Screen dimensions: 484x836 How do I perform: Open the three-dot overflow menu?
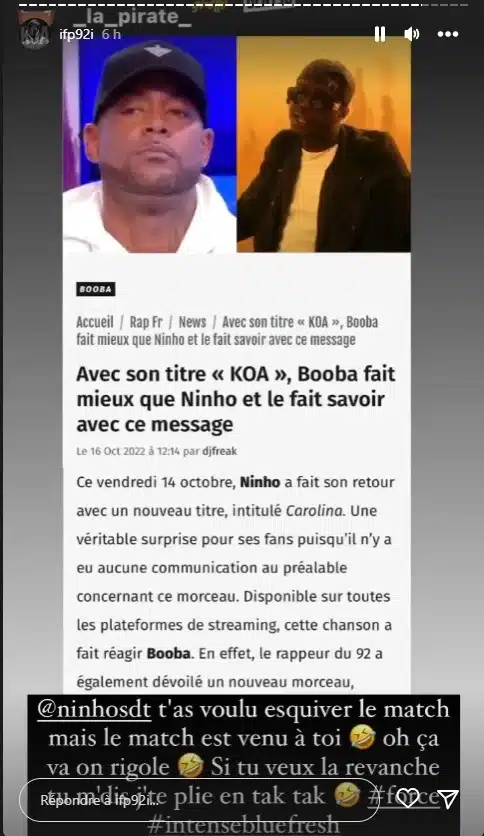pyautogui.click(x=448, y=34)
